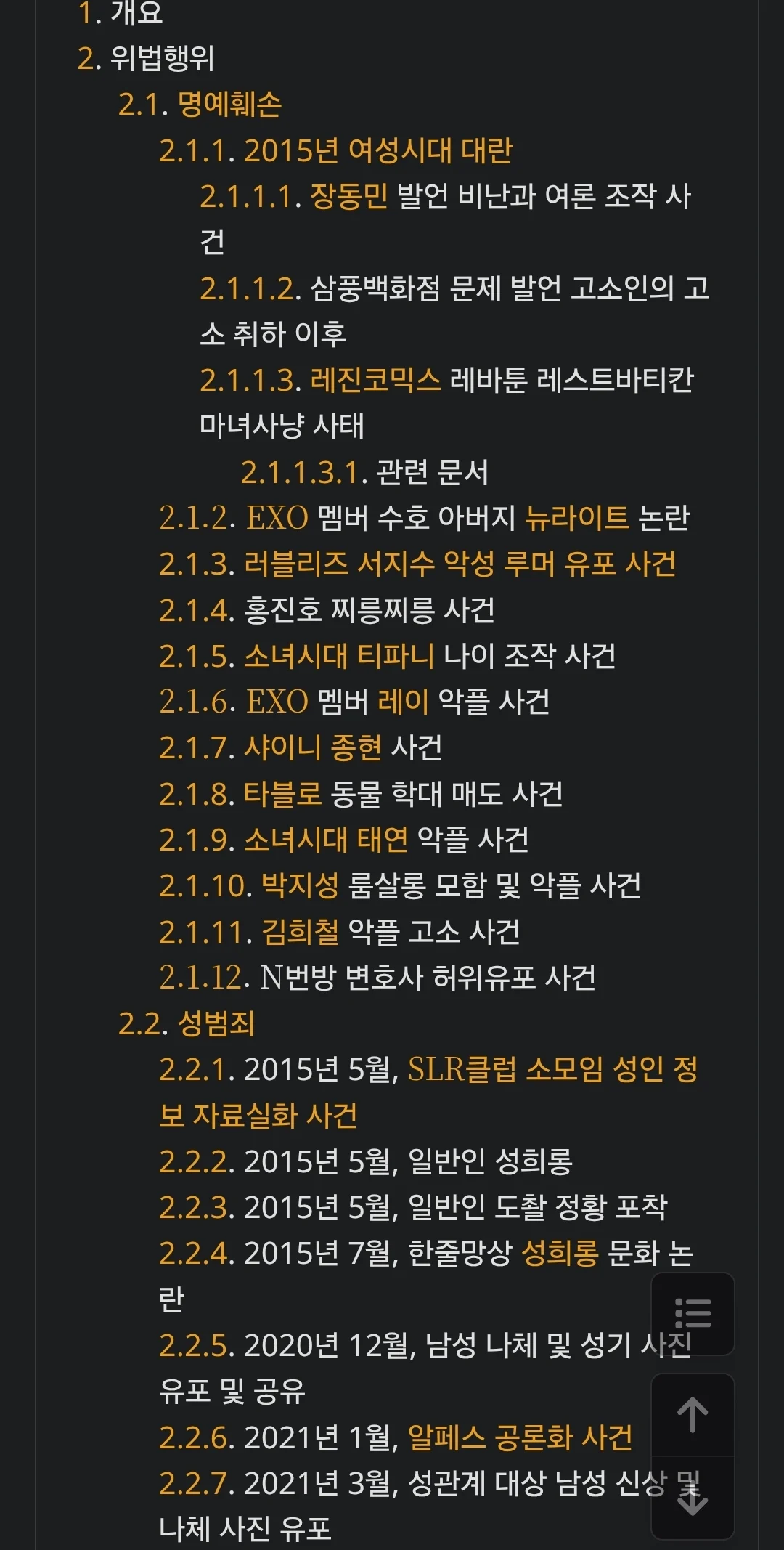Open the 타블로 link in section 2.1.8
This screenshot has width=784, height=1550.
(282, 794)
